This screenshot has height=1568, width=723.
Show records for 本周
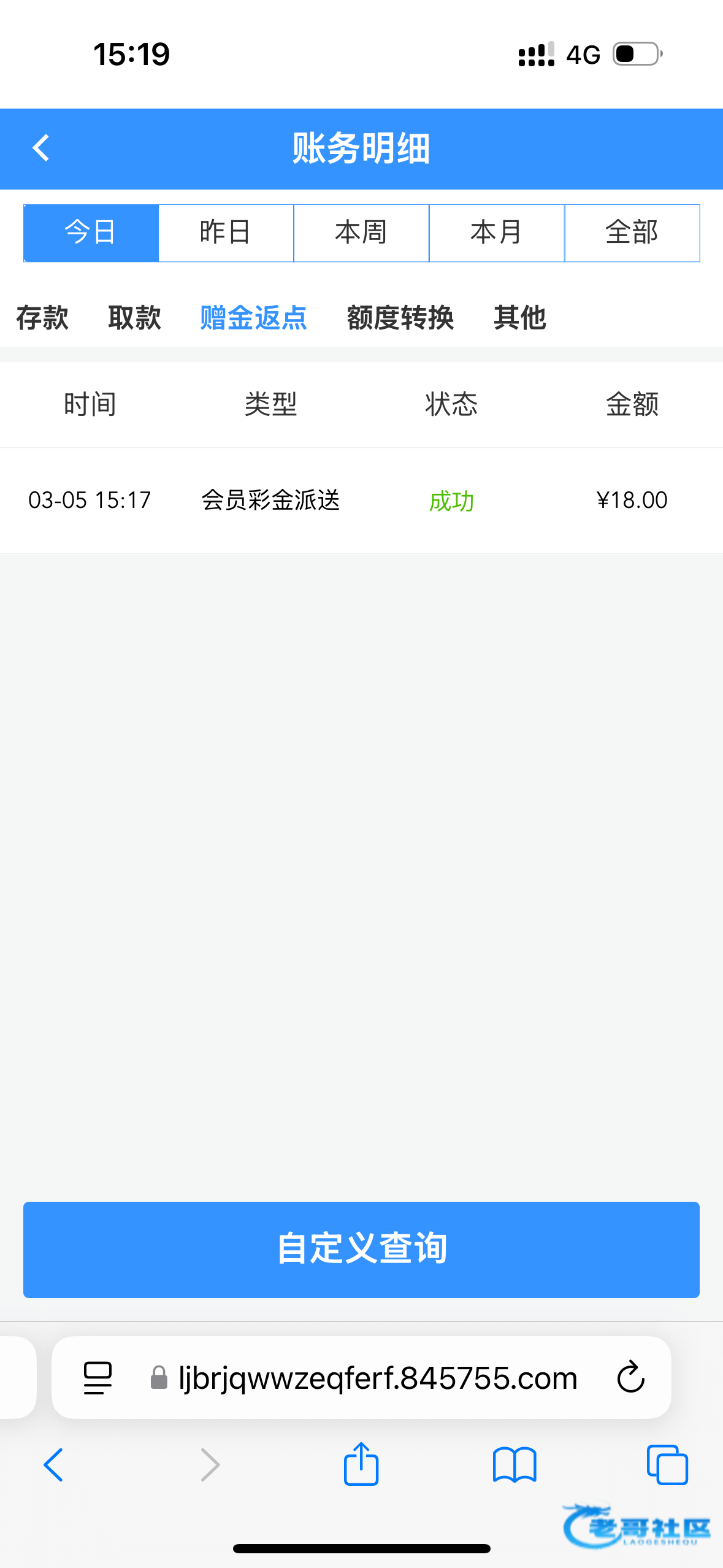click(361, 233)
